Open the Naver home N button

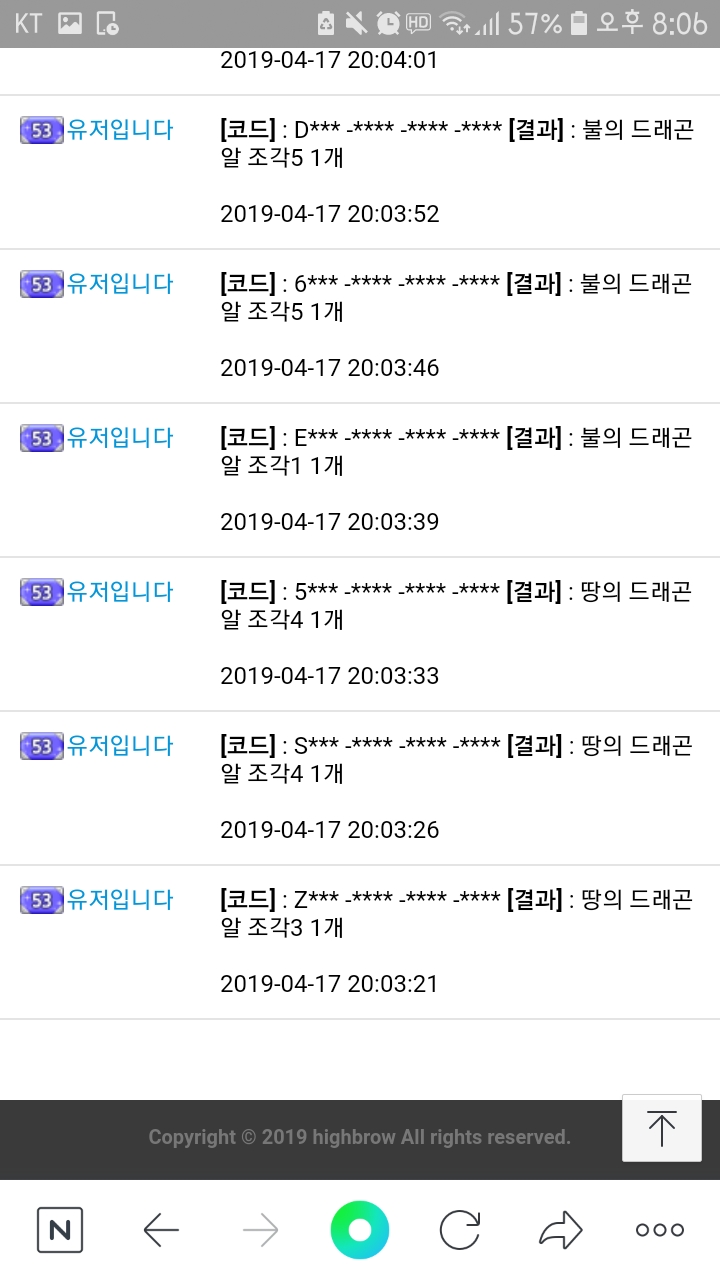coord(60,1230)
